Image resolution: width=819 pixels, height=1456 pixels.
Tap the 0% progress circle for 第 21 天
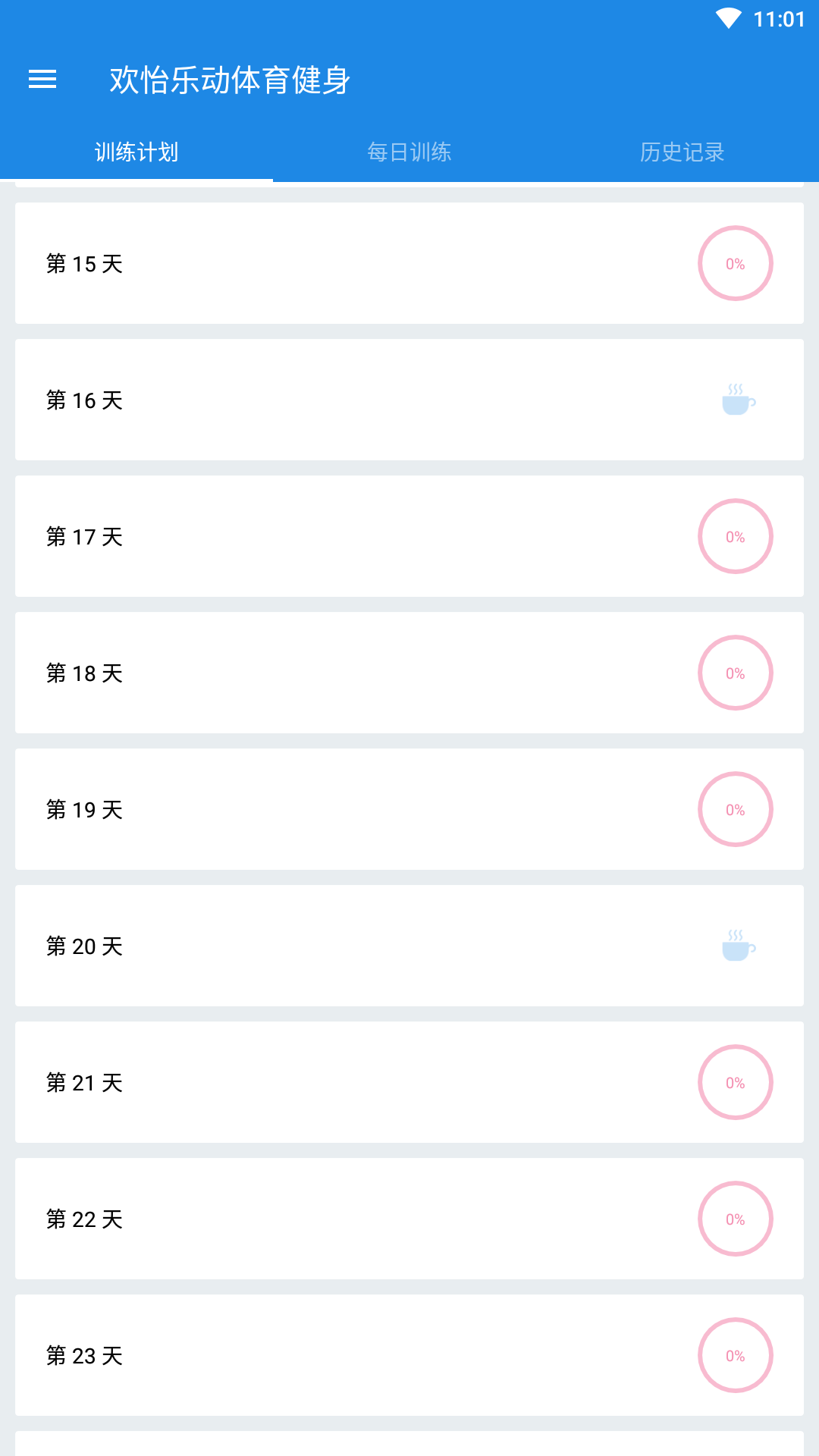pos(735,1082)
